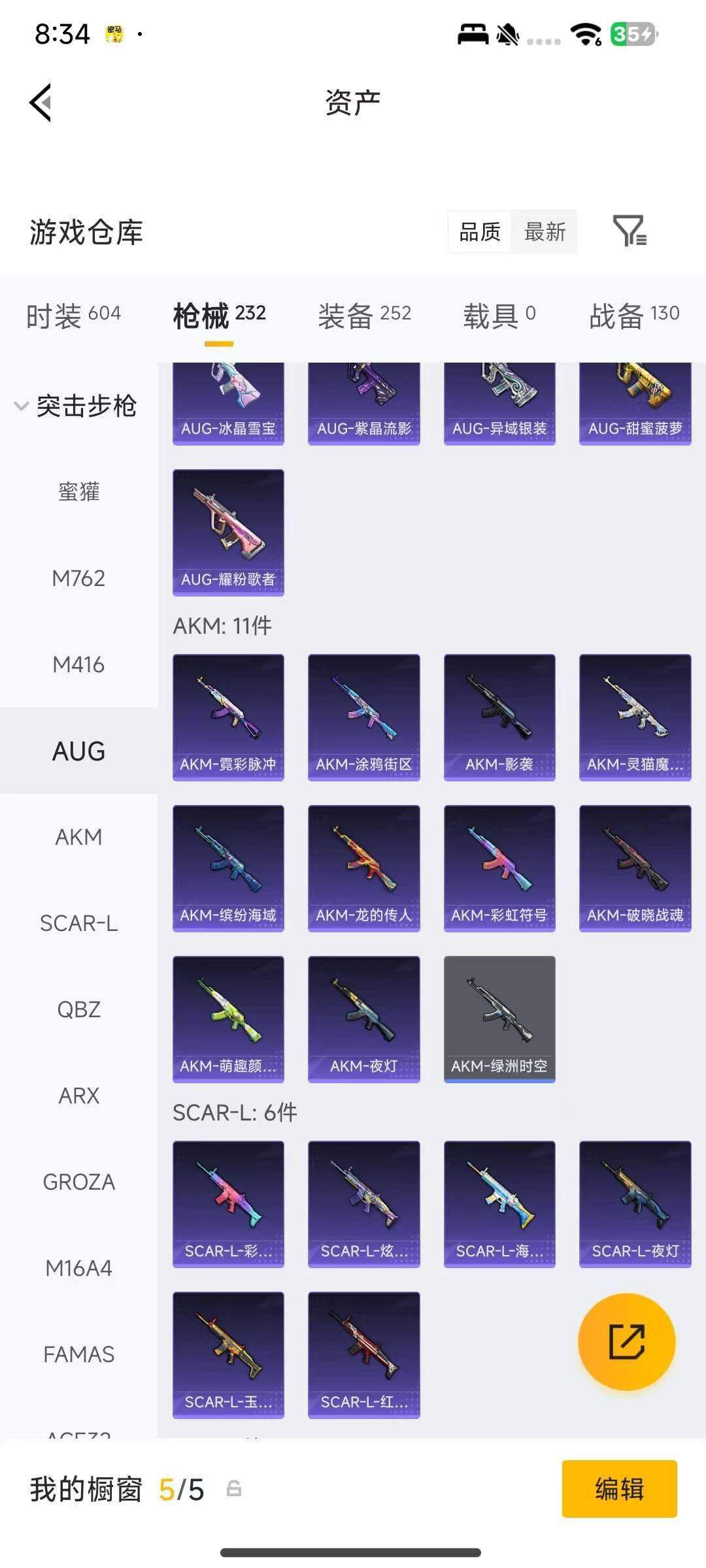View the AKM-龙的传人 skin
The height and width of the screenshot is (1568, 706).
[x=363, y=868]
